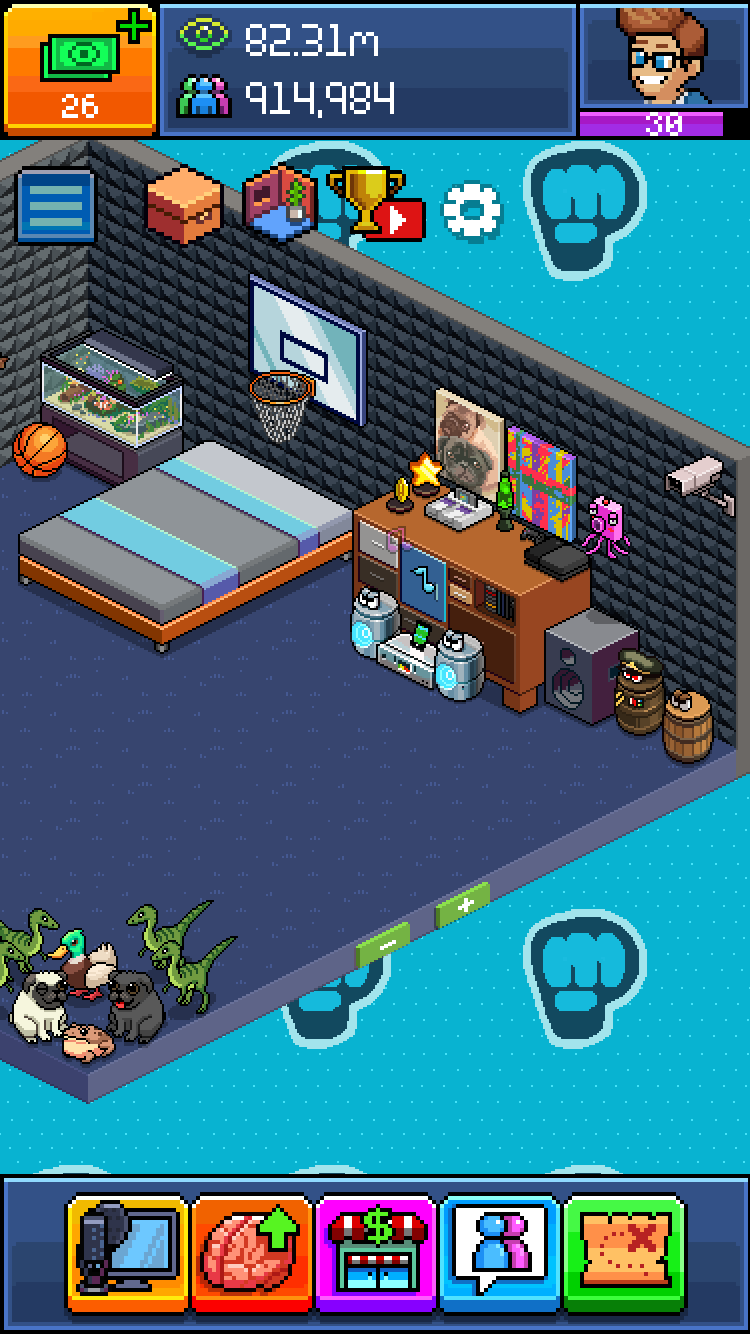View trophy video rewards

[x=375, y=205]
